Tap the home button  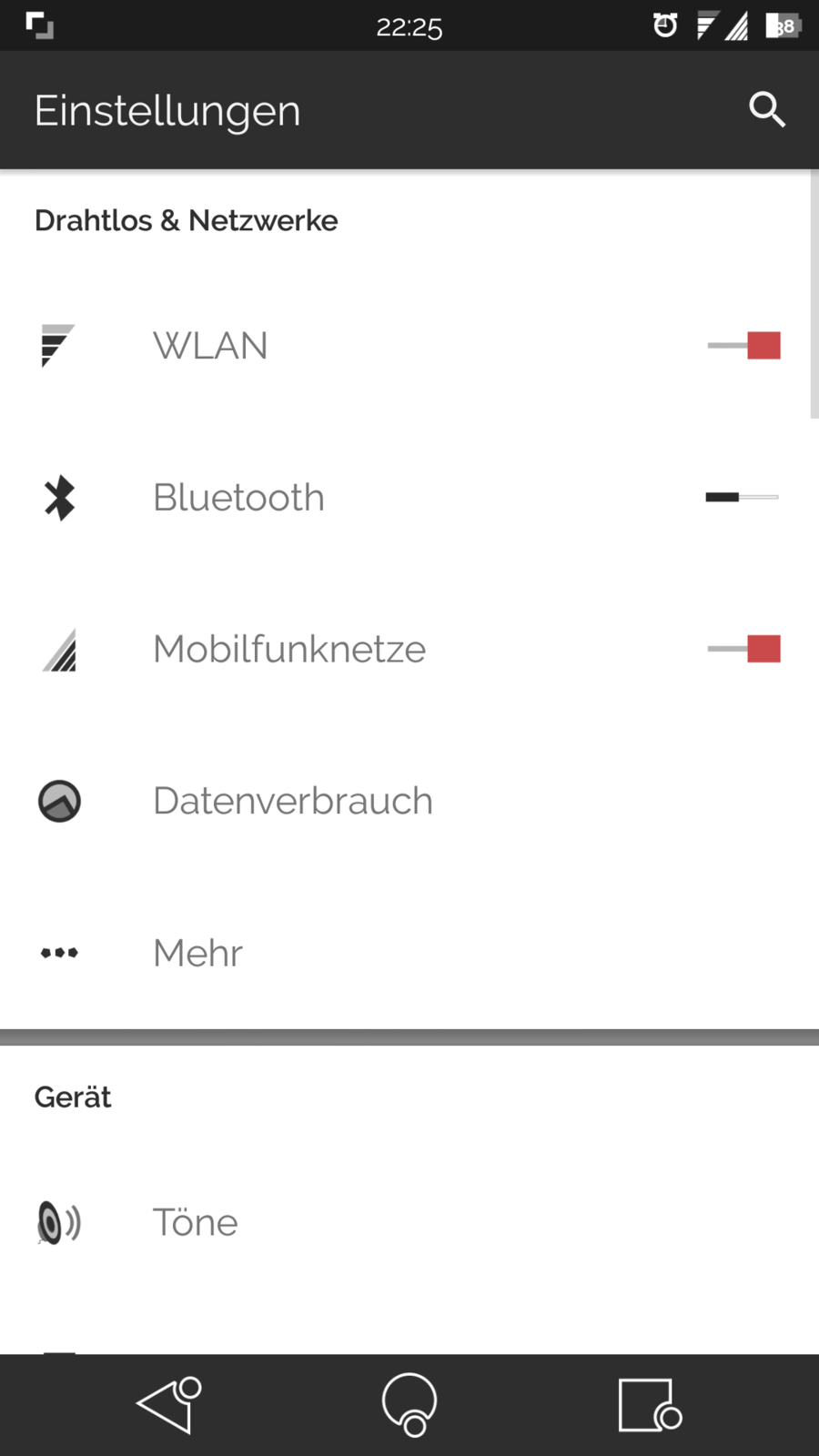tap(409, 1405)
